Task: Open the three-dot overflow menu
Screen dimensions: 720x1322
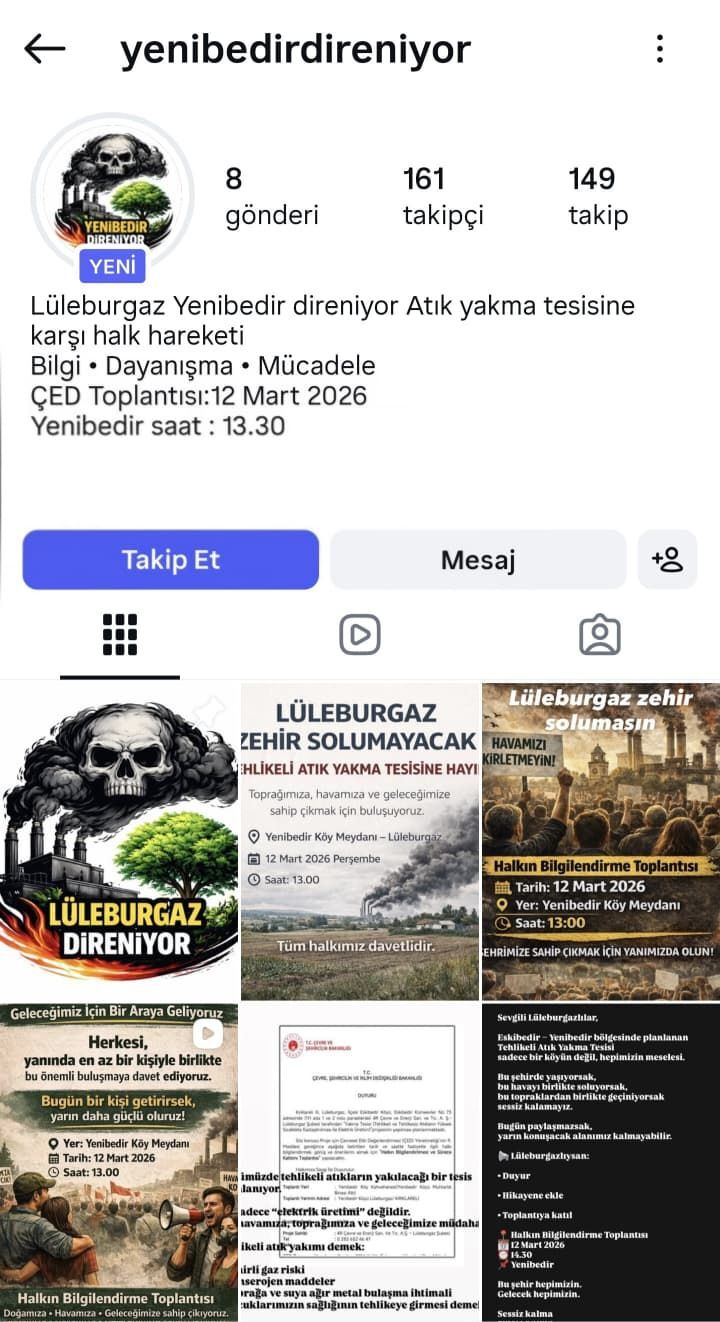Action: (x=660, y=48)
